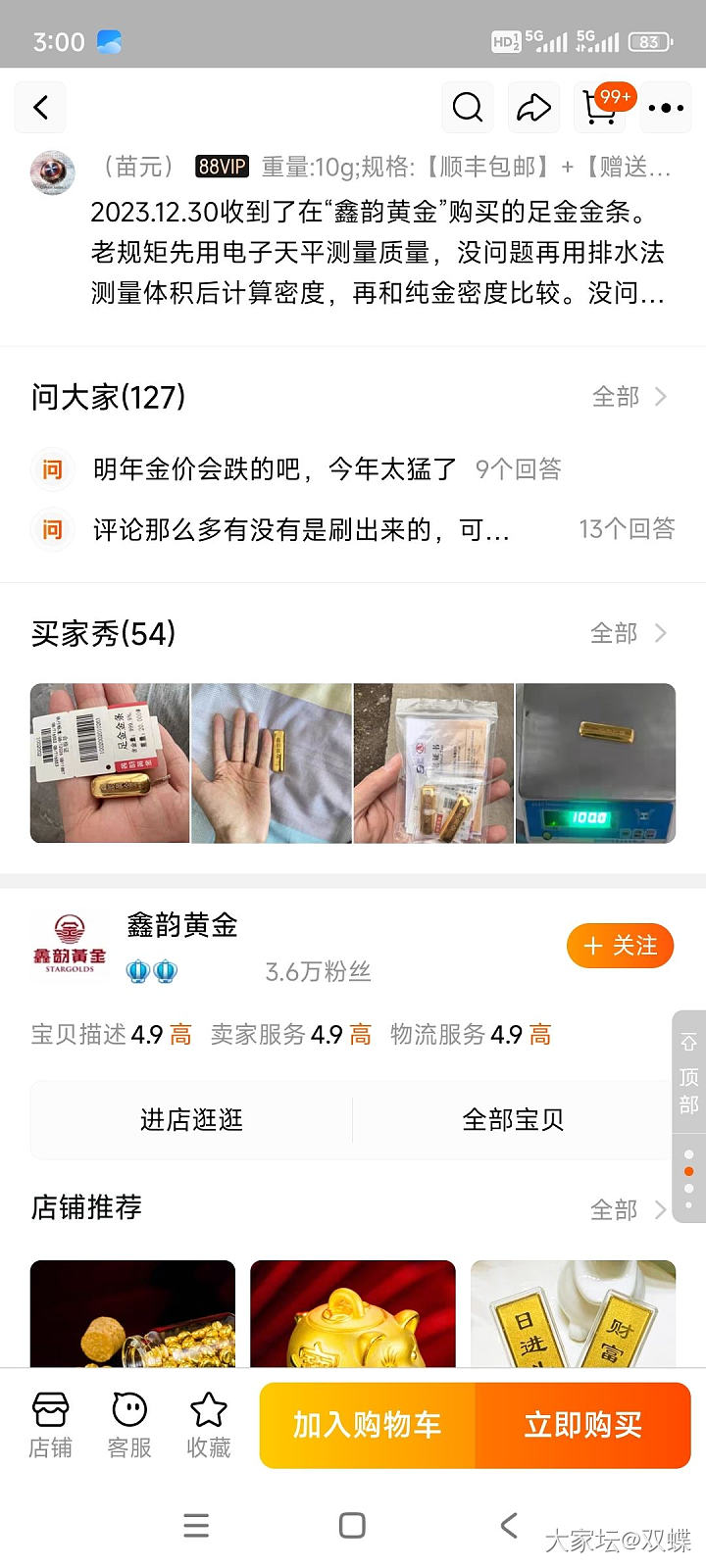View all 店铺推荐 items

tap(628, 1210)
